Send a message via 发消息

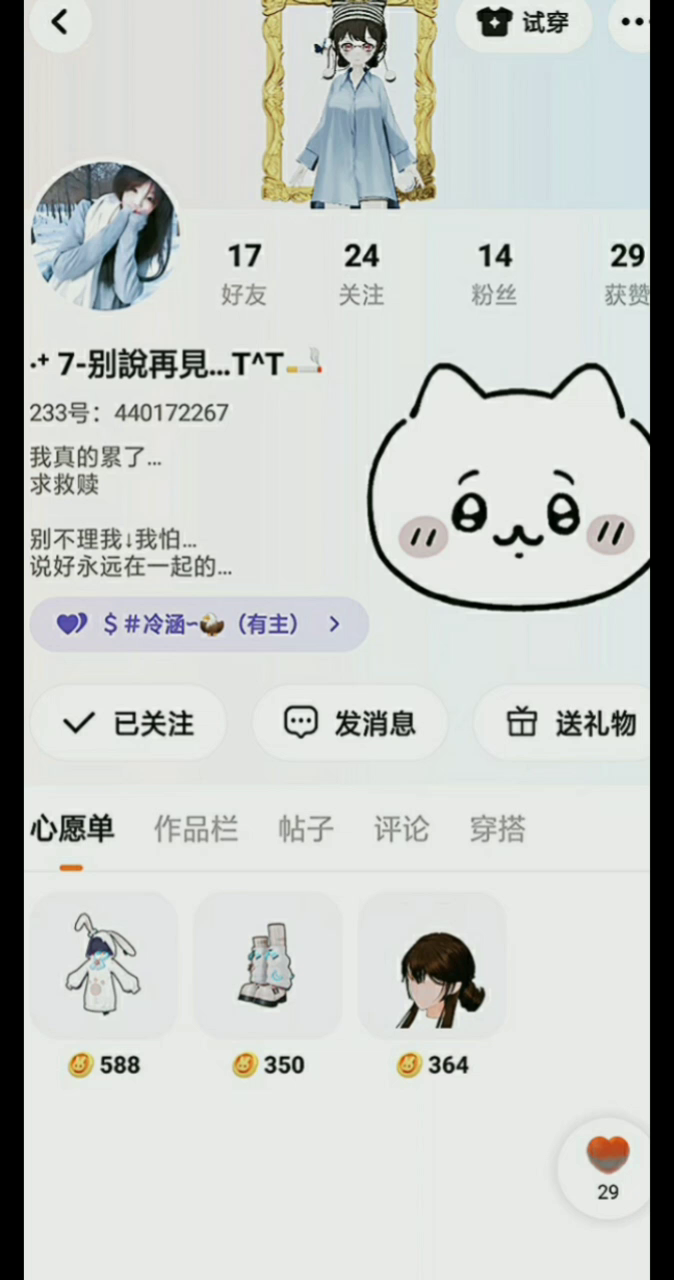tap(349, 723)
